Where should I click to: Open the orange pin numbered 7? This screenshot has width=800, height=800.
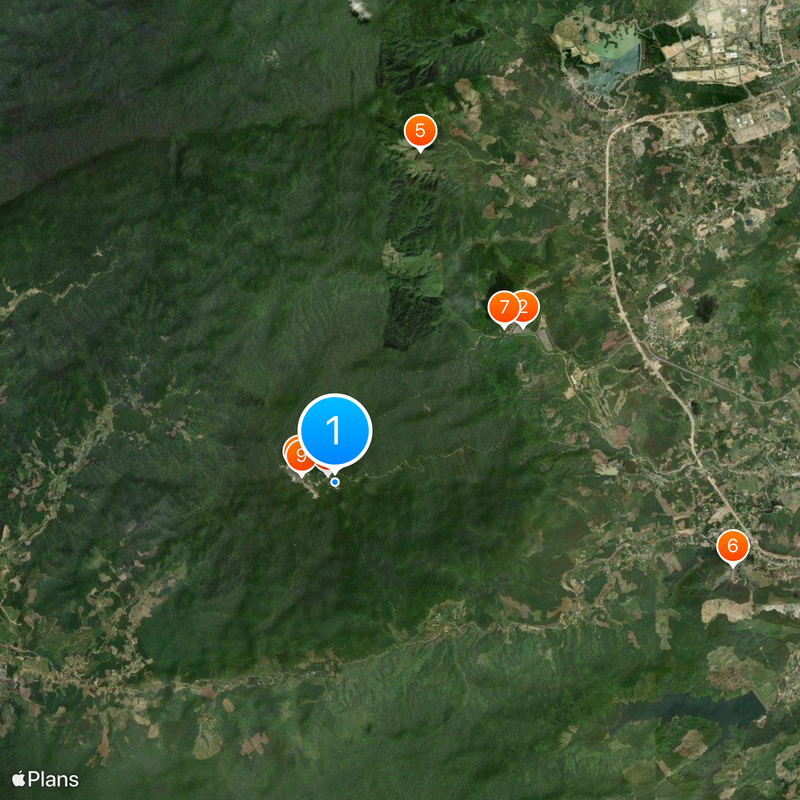(x=503, y=307)
